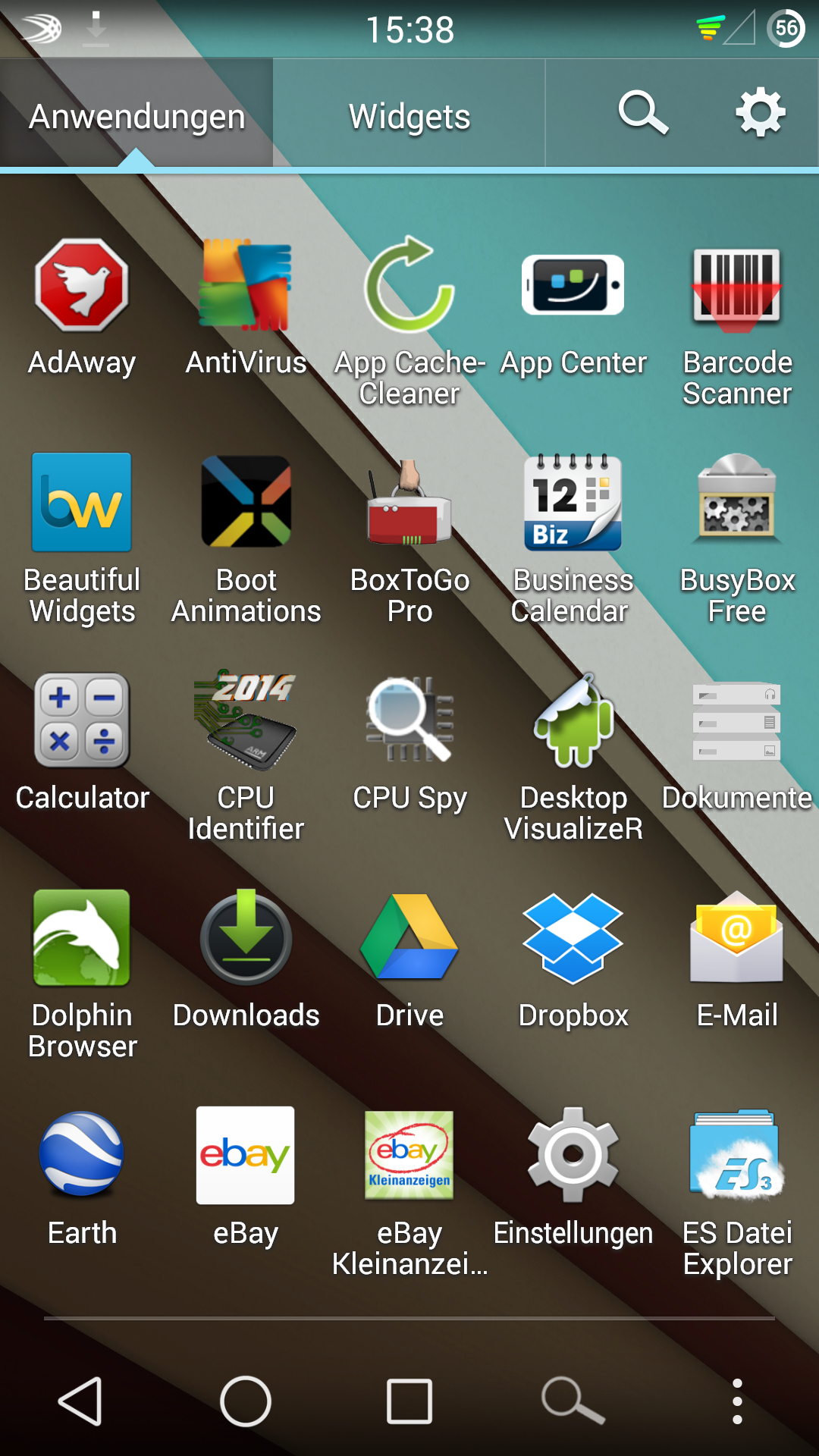This screenshot has width=819, height=1456.
Task: Switch to the Widgets tab
Action: pyautogui.click(x=409, y=116)
